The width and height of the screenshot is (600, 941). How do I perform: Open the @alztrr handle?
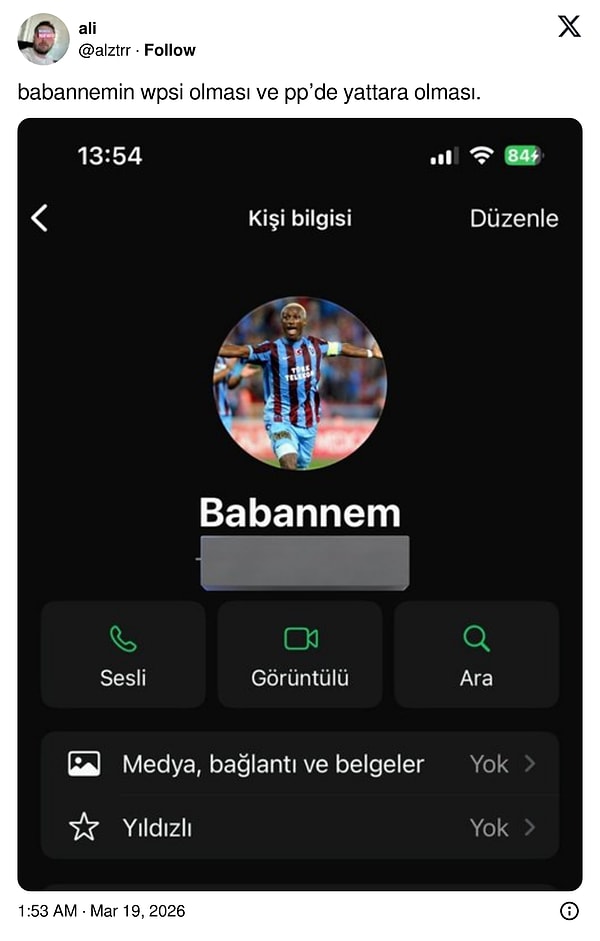pos(104,50)
